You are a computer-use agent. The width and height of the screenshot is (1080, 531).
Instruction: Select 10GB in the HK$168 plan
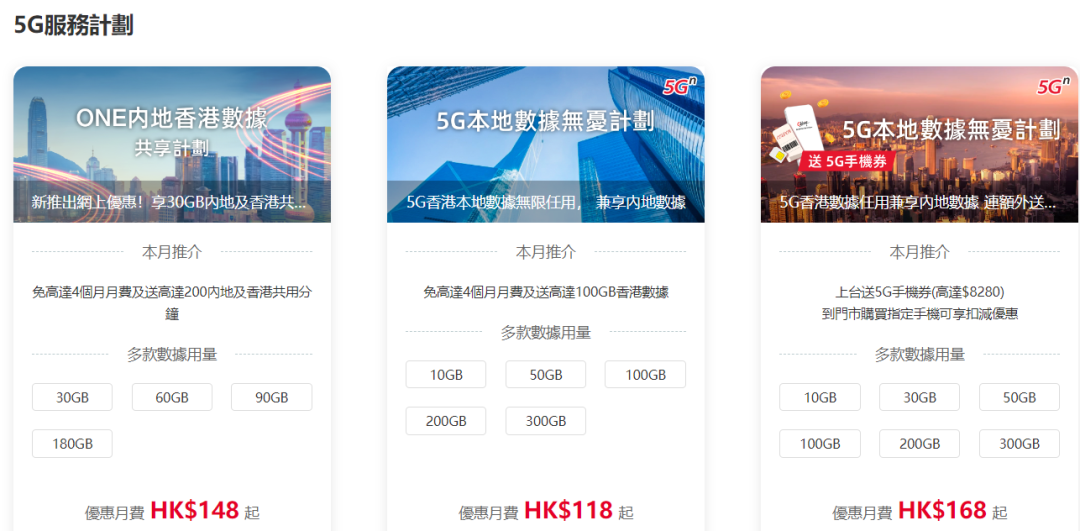tap(820, 397)
